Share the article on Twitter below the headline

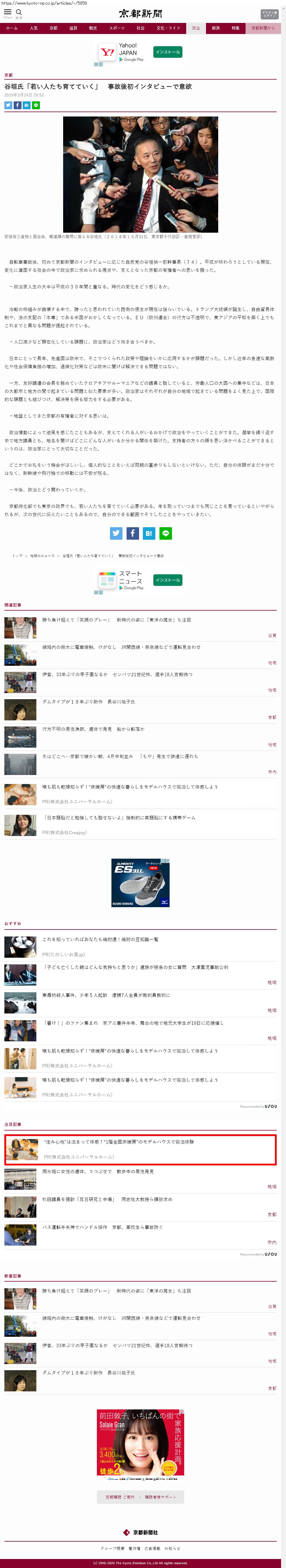click(8, 105)
